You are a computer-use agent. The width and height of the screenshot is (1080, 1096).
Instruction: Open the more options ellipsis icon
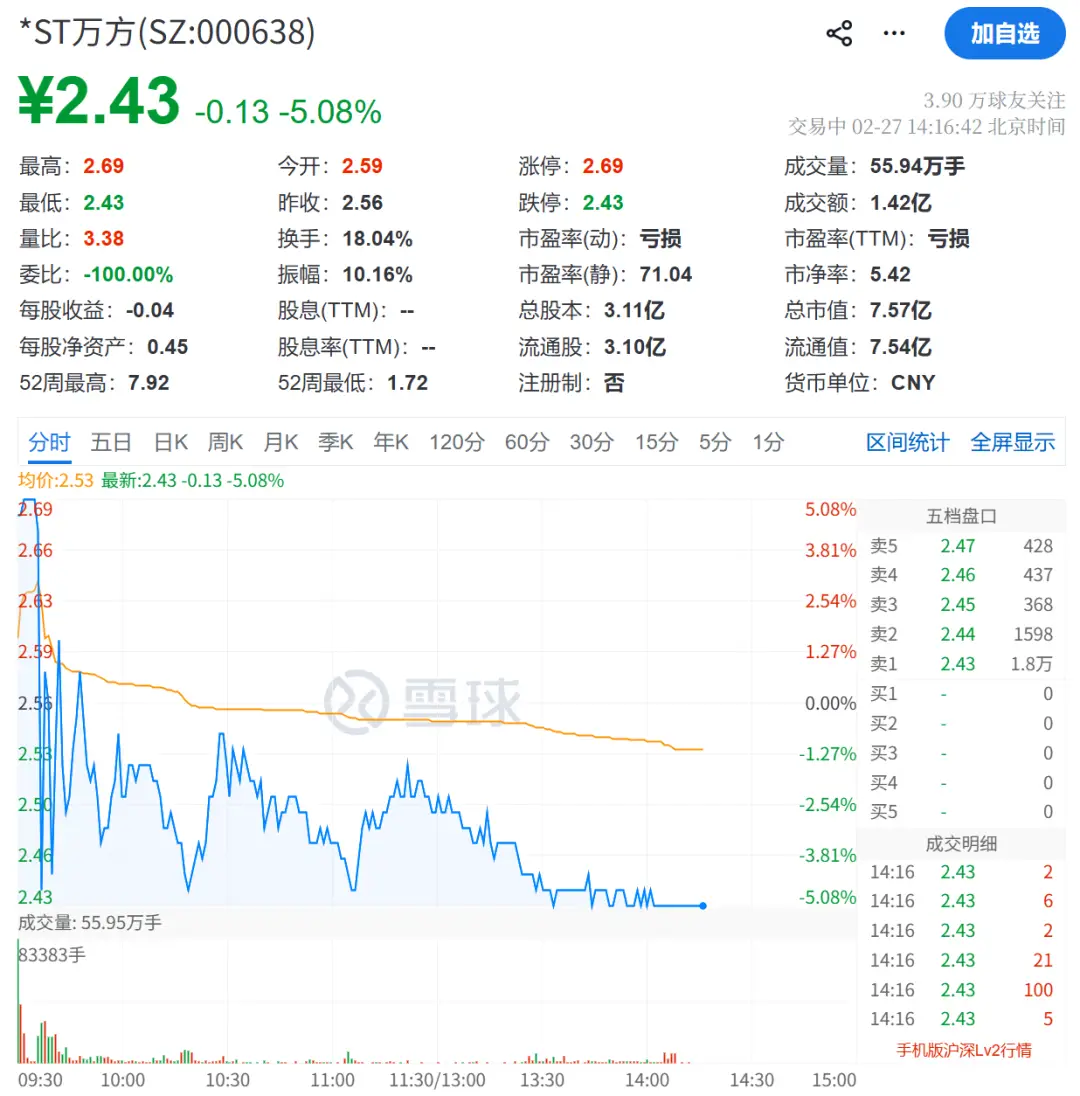tap(893, 33)
